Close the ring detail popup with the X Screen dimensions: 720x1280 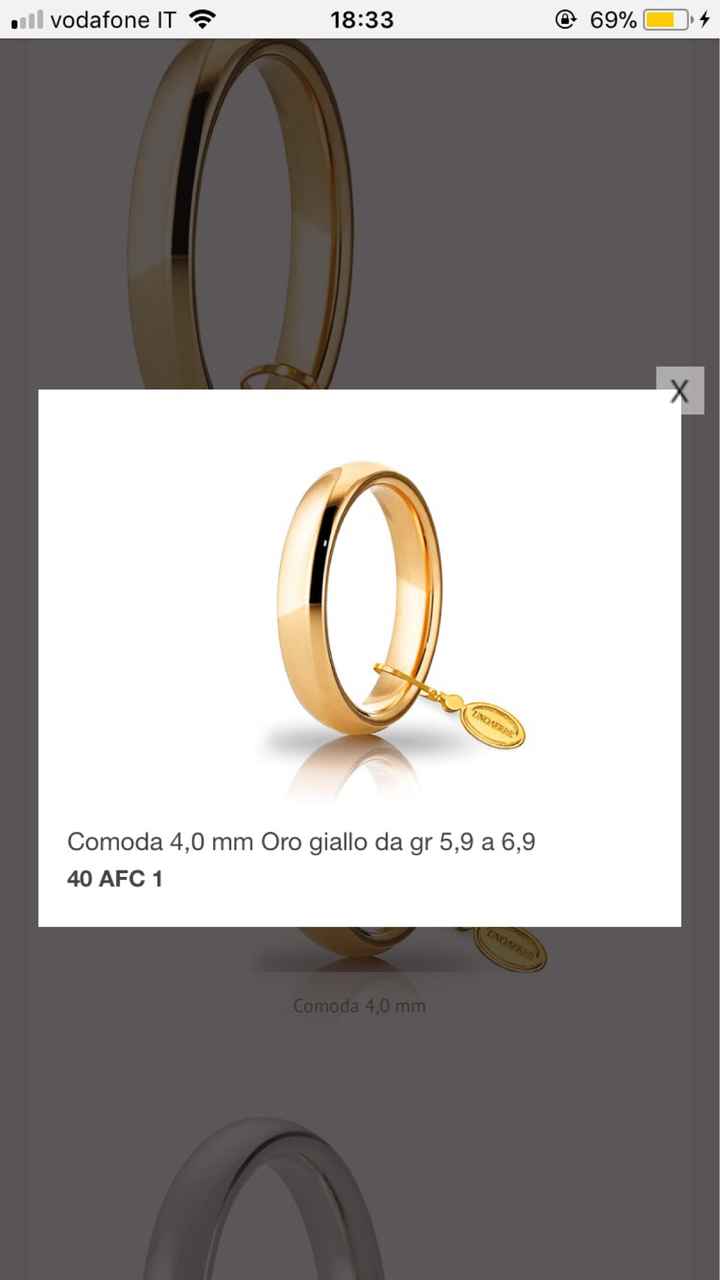pyautogui.click(x=680, y=391)
